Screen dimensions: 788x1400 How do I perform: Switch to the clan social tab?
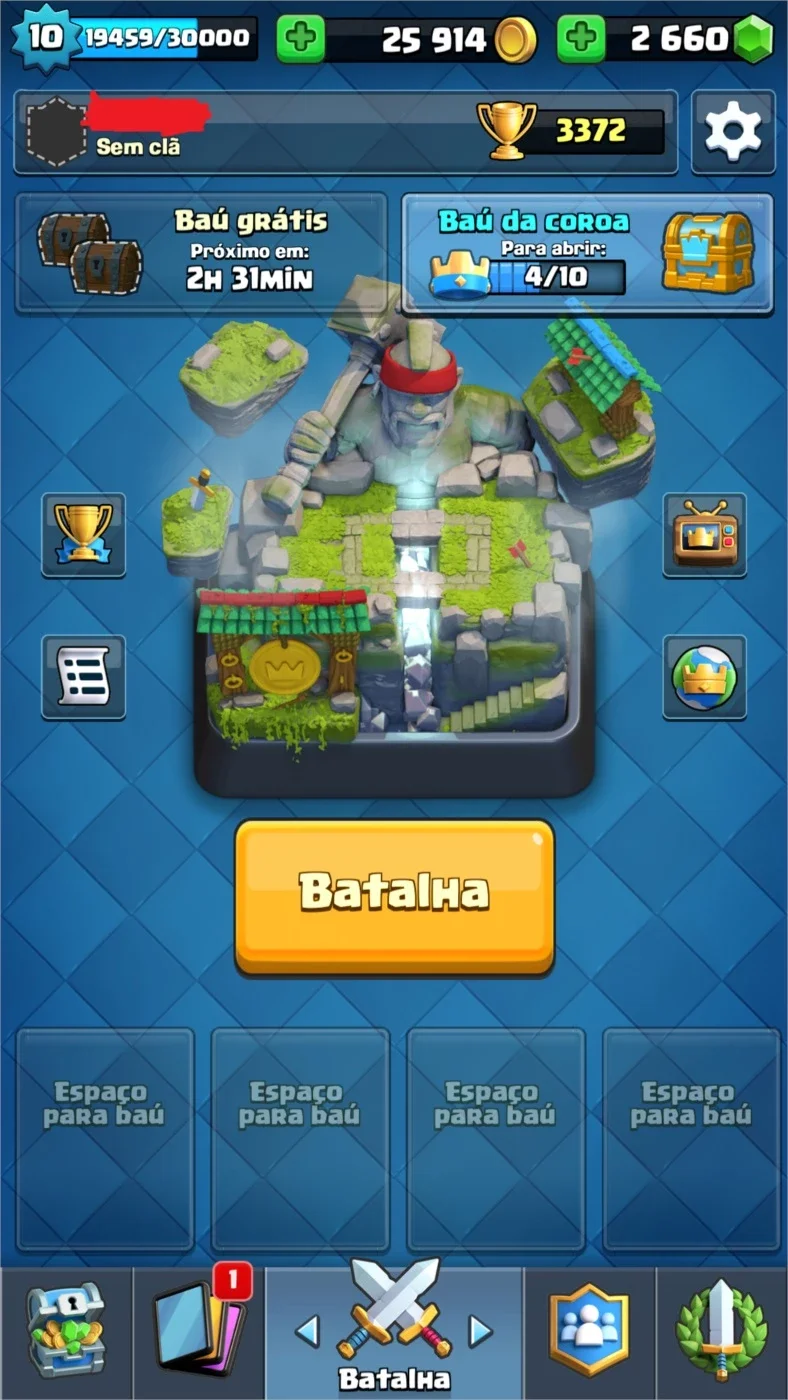(x=589, y=1332)
